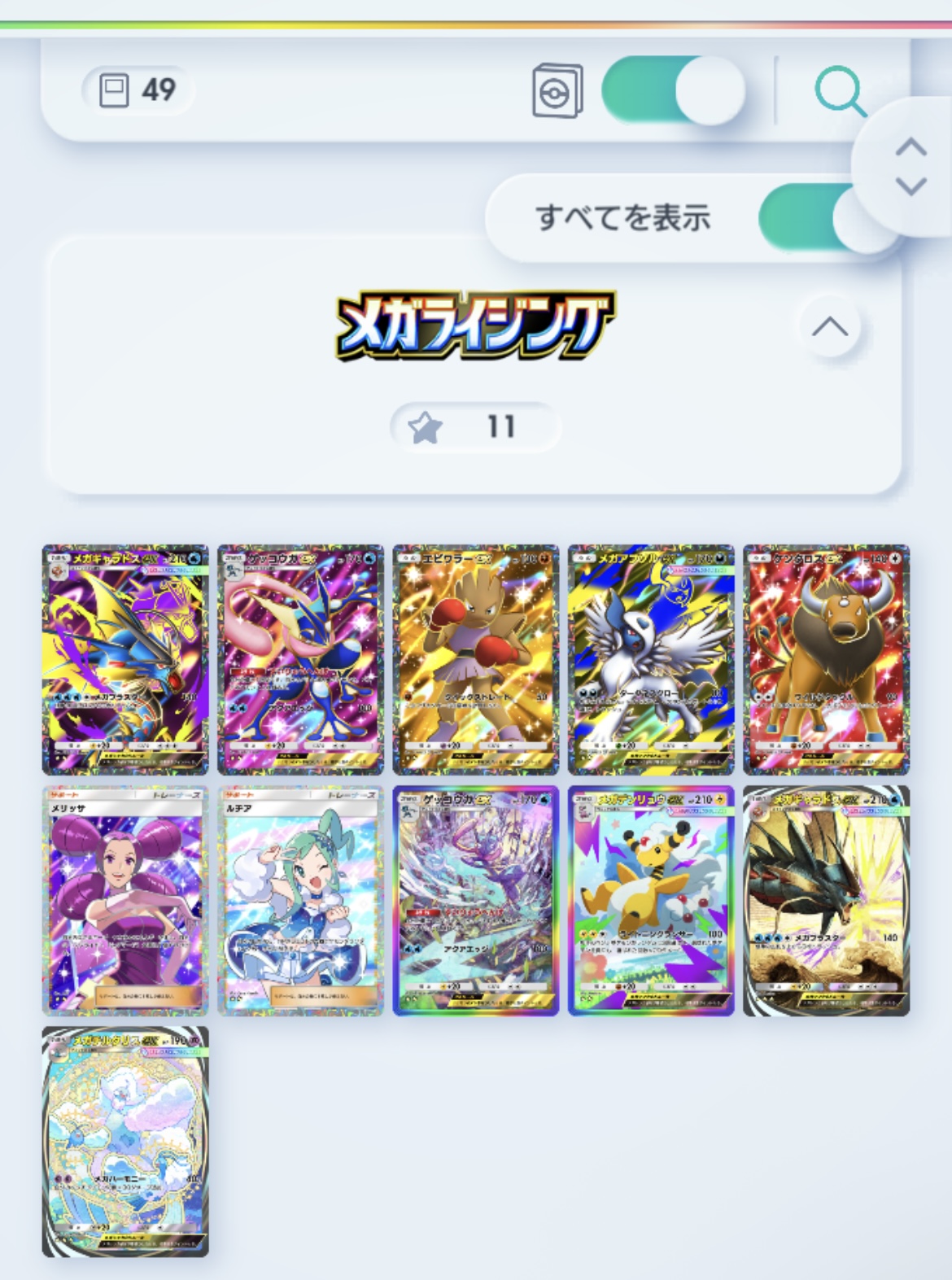The width and height of the screenshot is (952, 1280).
Task: Toggle the card pack display switch
Action: tap(673, 90)
